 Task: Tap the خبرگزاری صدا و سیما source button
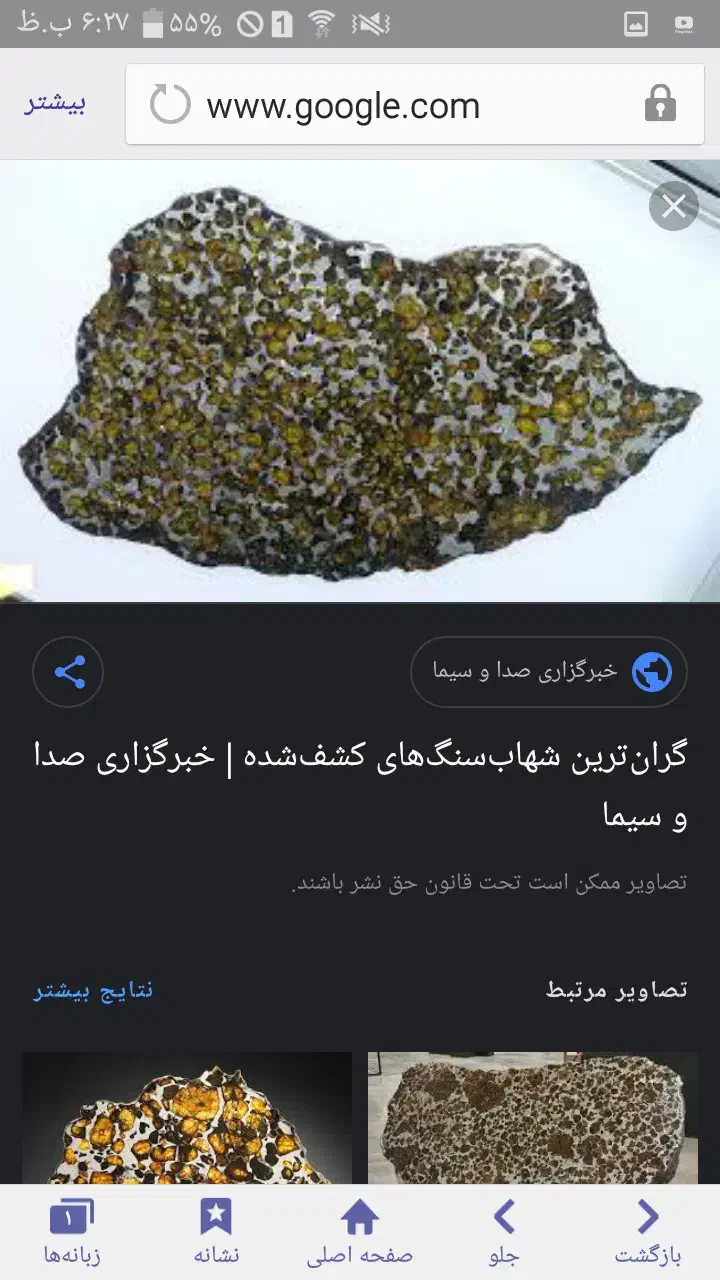pyautogui.click(x=550, y=672)
